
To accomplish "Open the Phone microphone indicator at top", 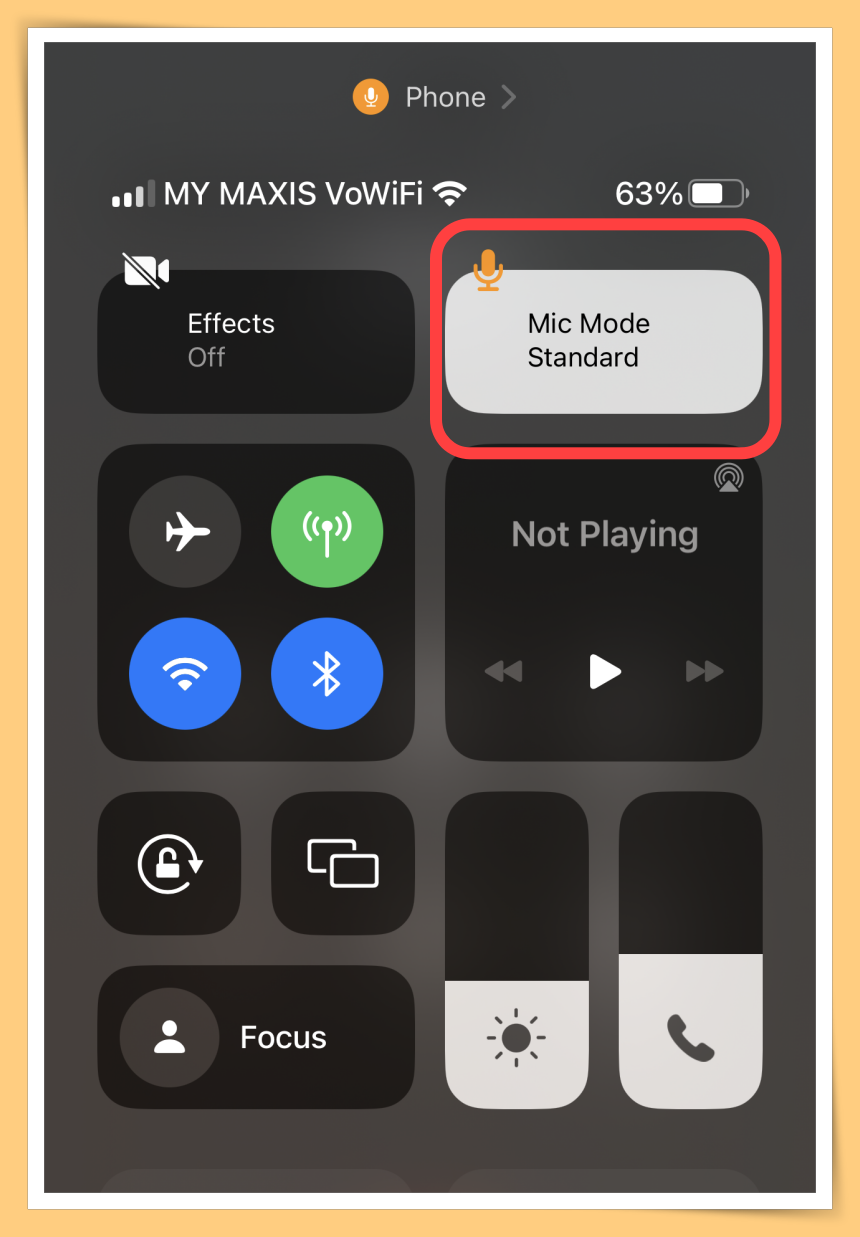I will point(435,97).
